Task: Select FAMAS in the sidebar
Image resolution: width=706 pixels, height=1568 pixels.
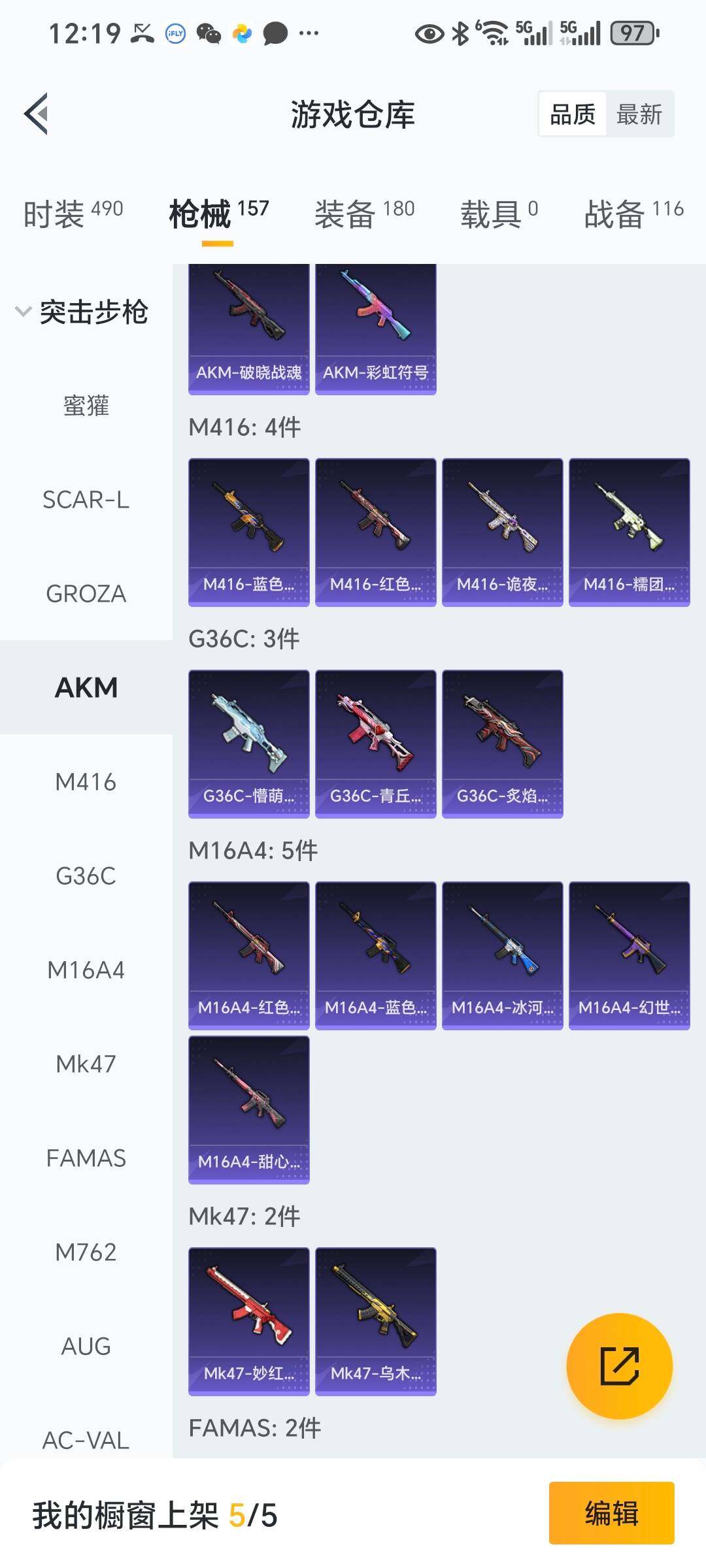Action: pyautogui.click(x=86, y=1158)
